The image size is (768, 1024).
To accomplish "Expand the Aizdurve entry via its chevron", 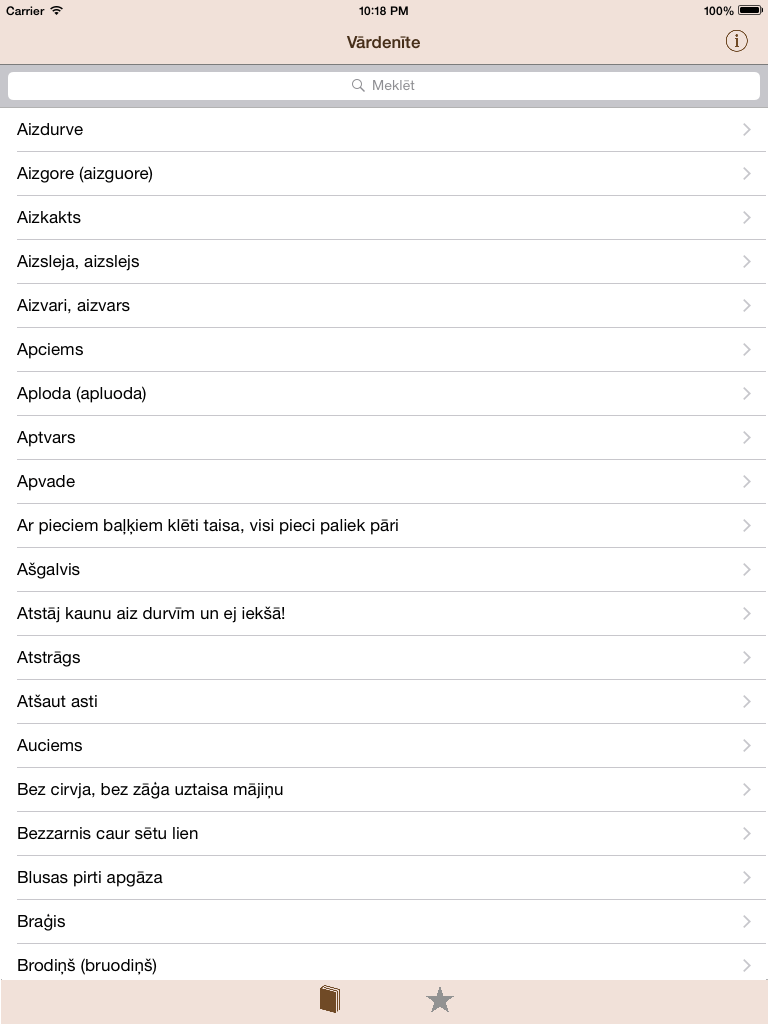I will pos(747,129).
